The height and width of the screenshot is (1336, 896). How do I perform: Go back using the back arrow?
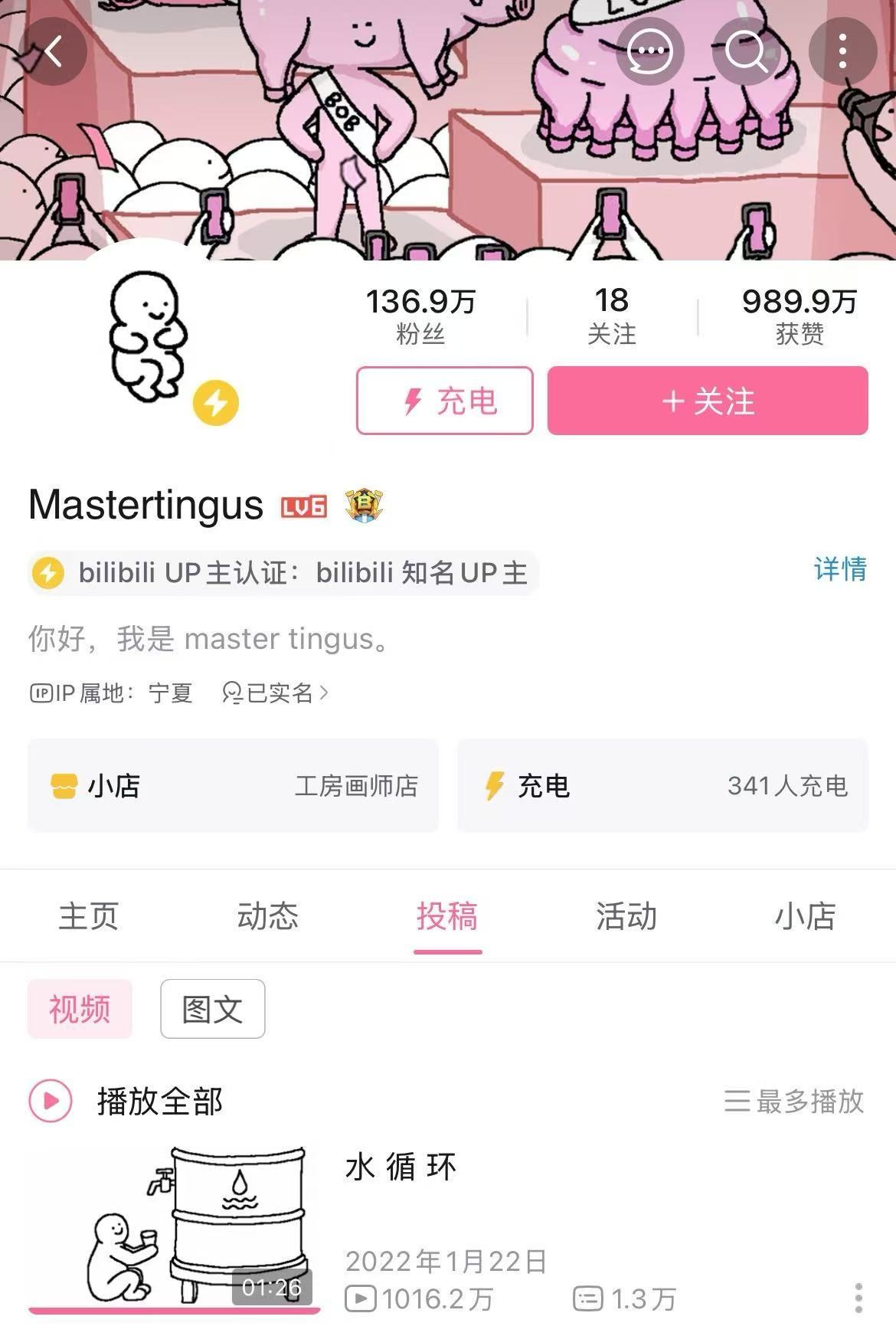(x=52, y=51)
